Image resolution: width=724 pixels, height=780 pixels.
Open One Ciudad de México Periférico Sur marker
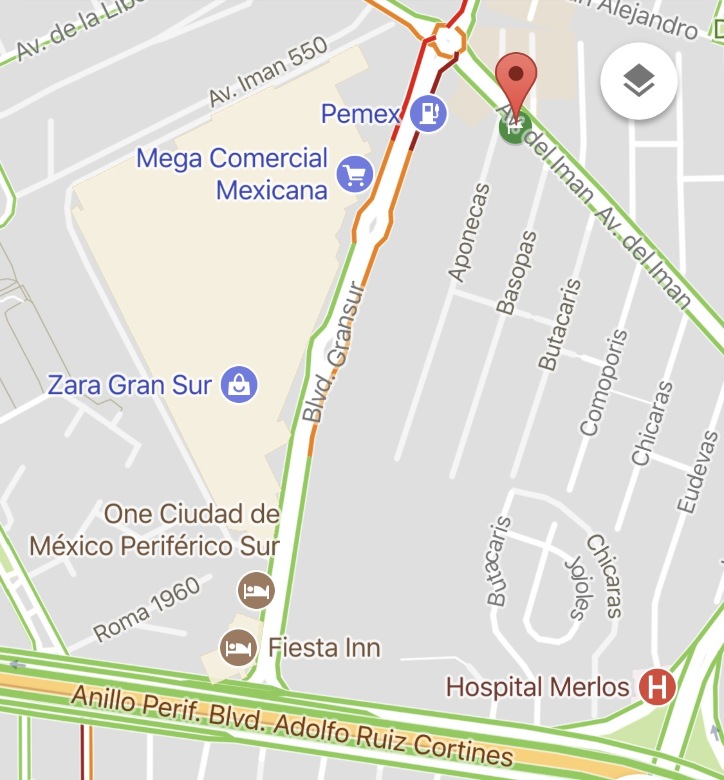pos(256,588)
